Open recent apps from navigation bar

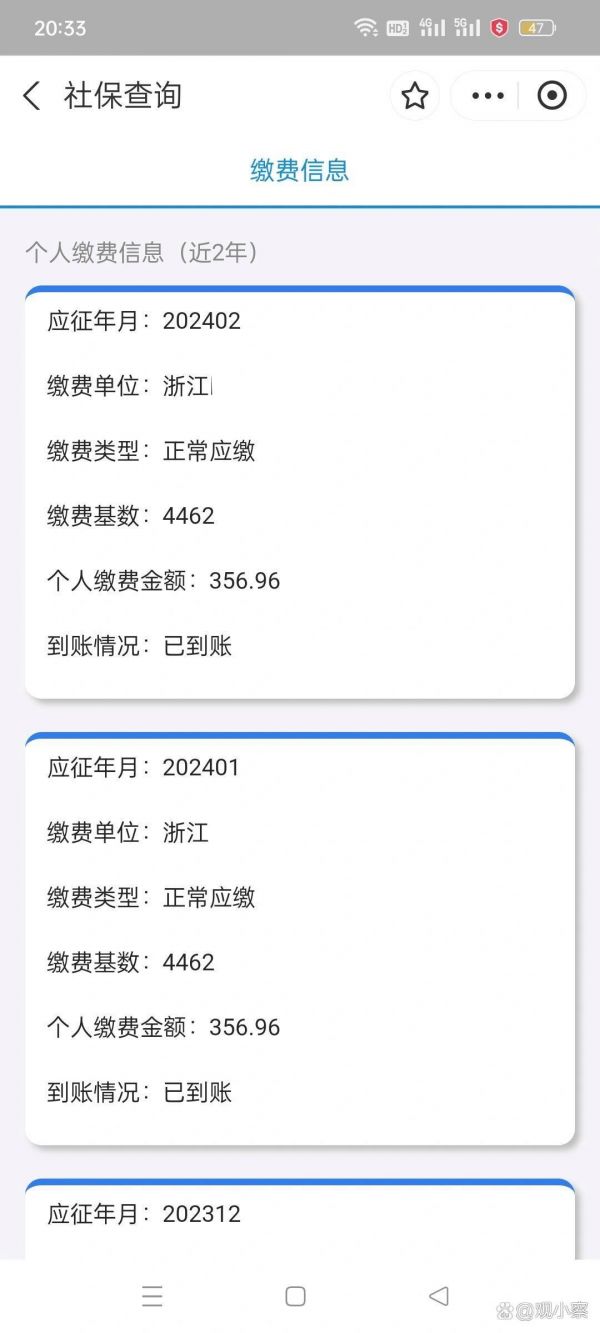click(152, 1297)
